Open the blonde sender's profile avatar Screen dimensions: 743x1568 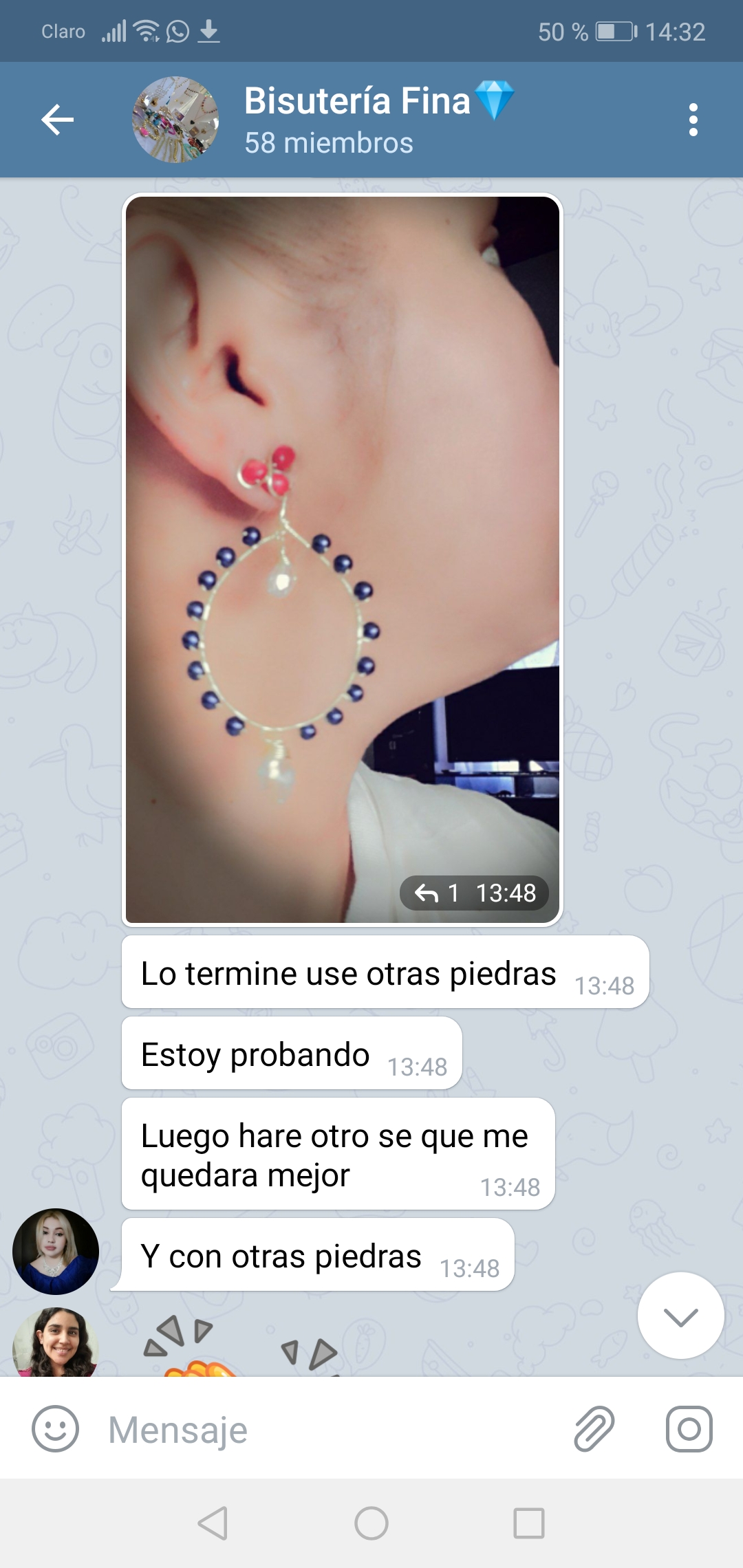[55, 1251]
